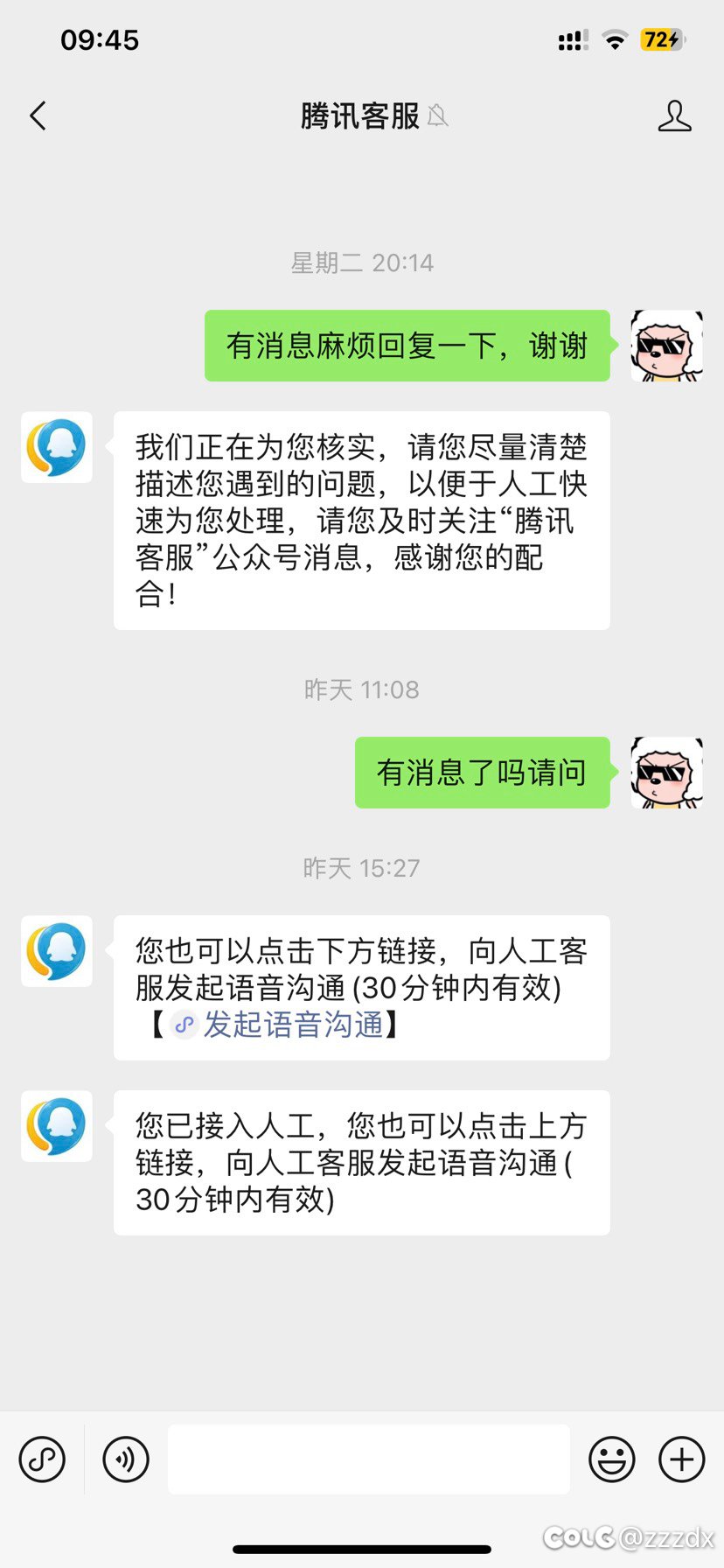Image resolution: width=724 pixels, height=1568 pixels.
Task: Focus the message text field
Action: pyautogui.click(x=368, y=1459)
